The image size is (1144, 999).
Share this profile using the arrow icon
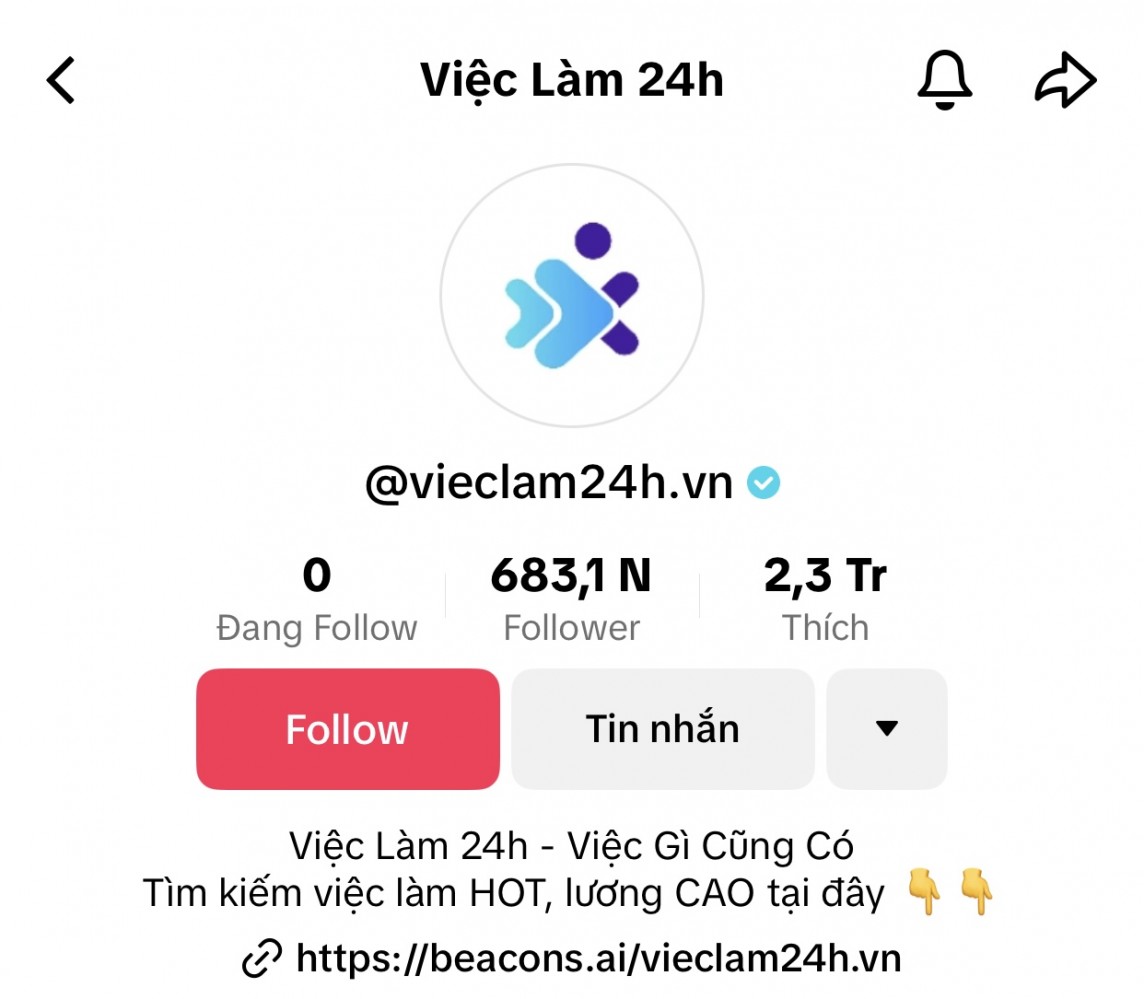click(1065, 81)
